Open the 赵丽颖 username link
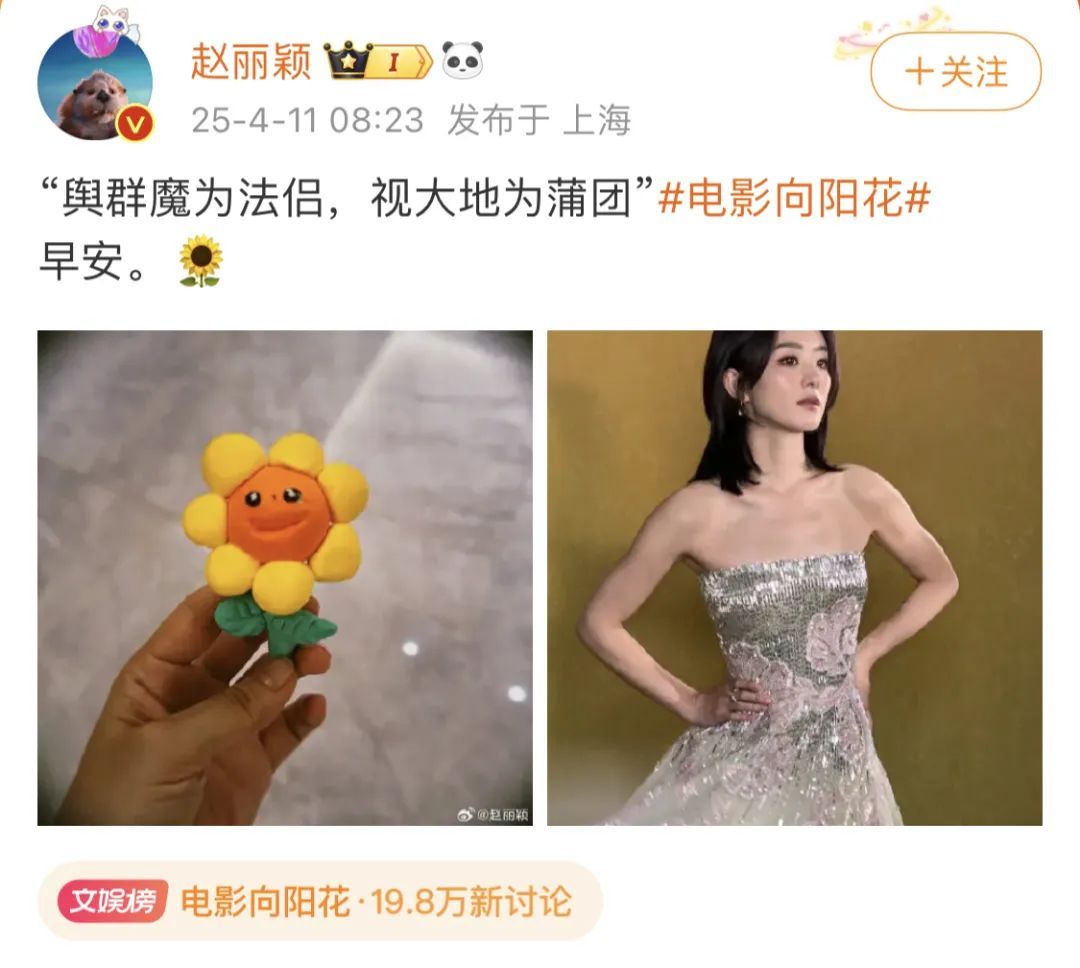The width and height of the screenshot is (1080, 968). click(x=250, y=62)
